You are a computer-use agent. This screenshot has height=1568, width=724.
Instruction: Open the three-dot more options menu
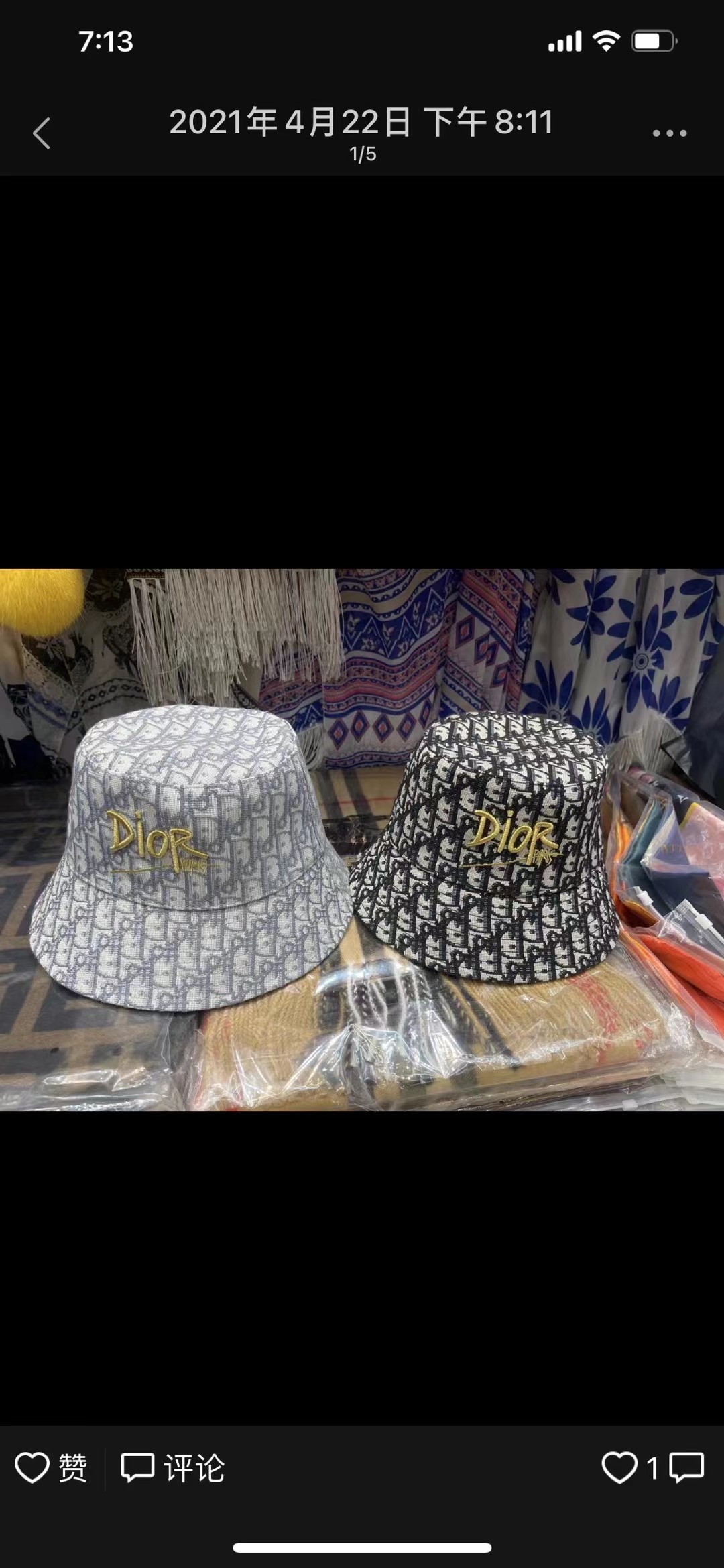pos(670,133)
